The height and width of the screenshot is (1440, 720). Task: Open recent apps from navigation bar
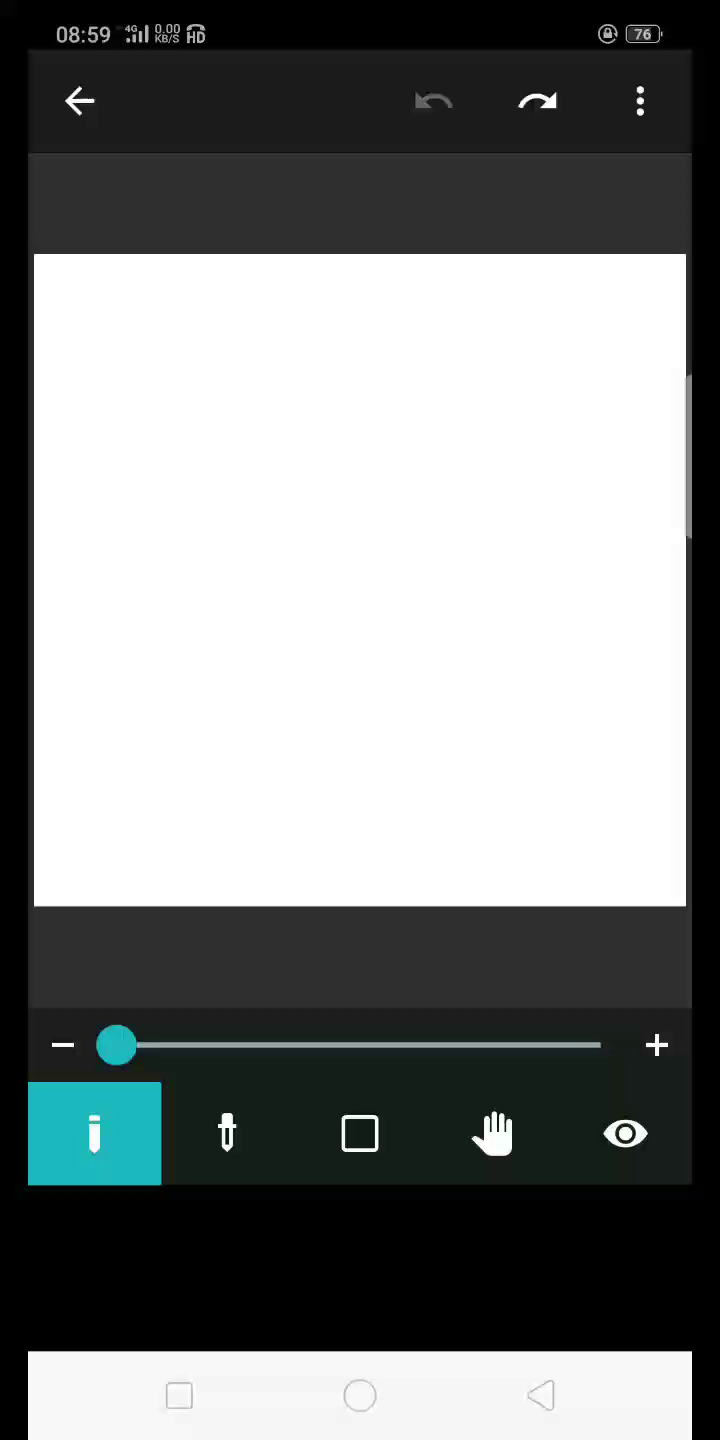[179, 1396]
